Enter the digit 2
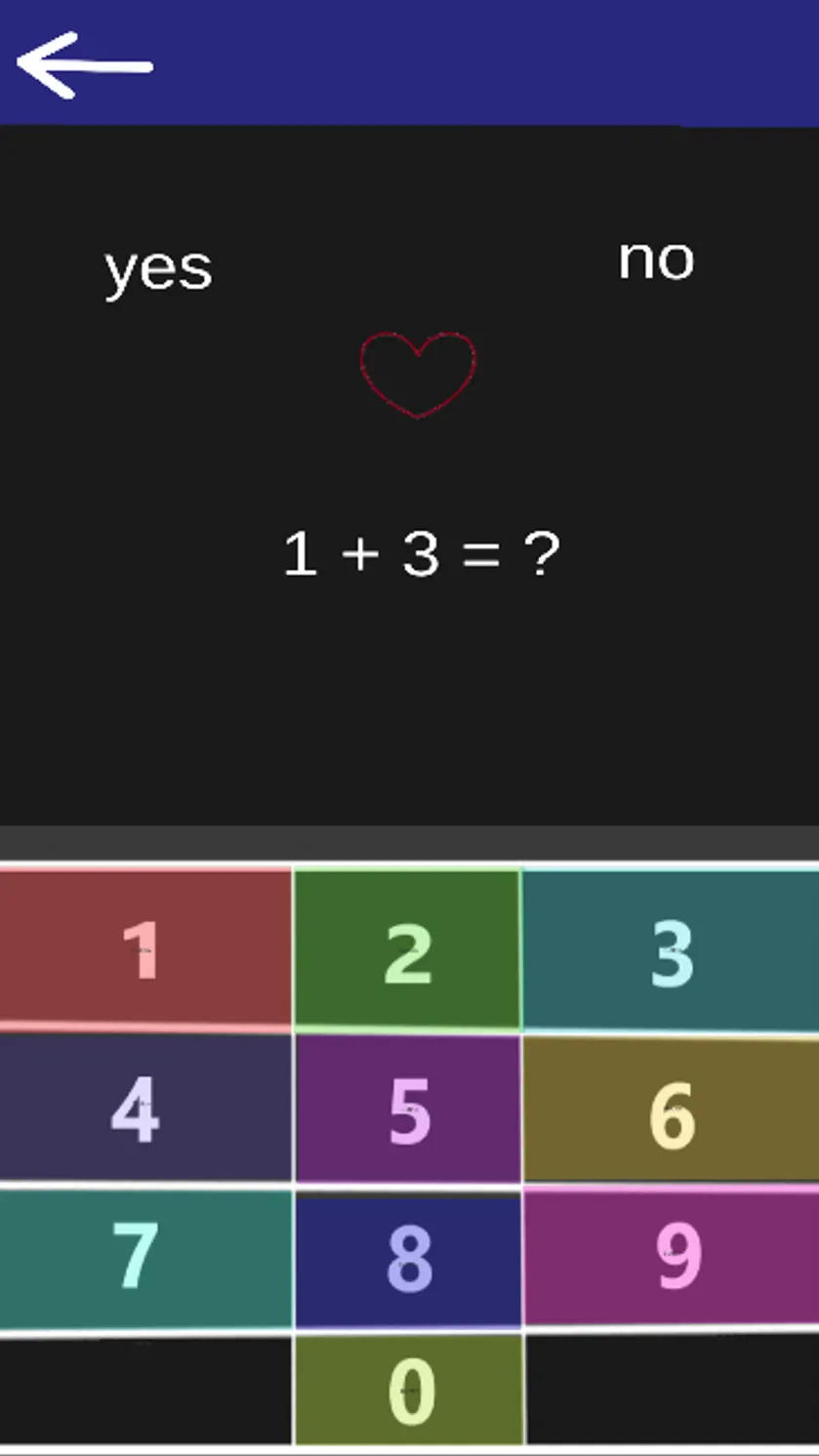This screenshot has width=819, height=1456. (x=407, y=950)
